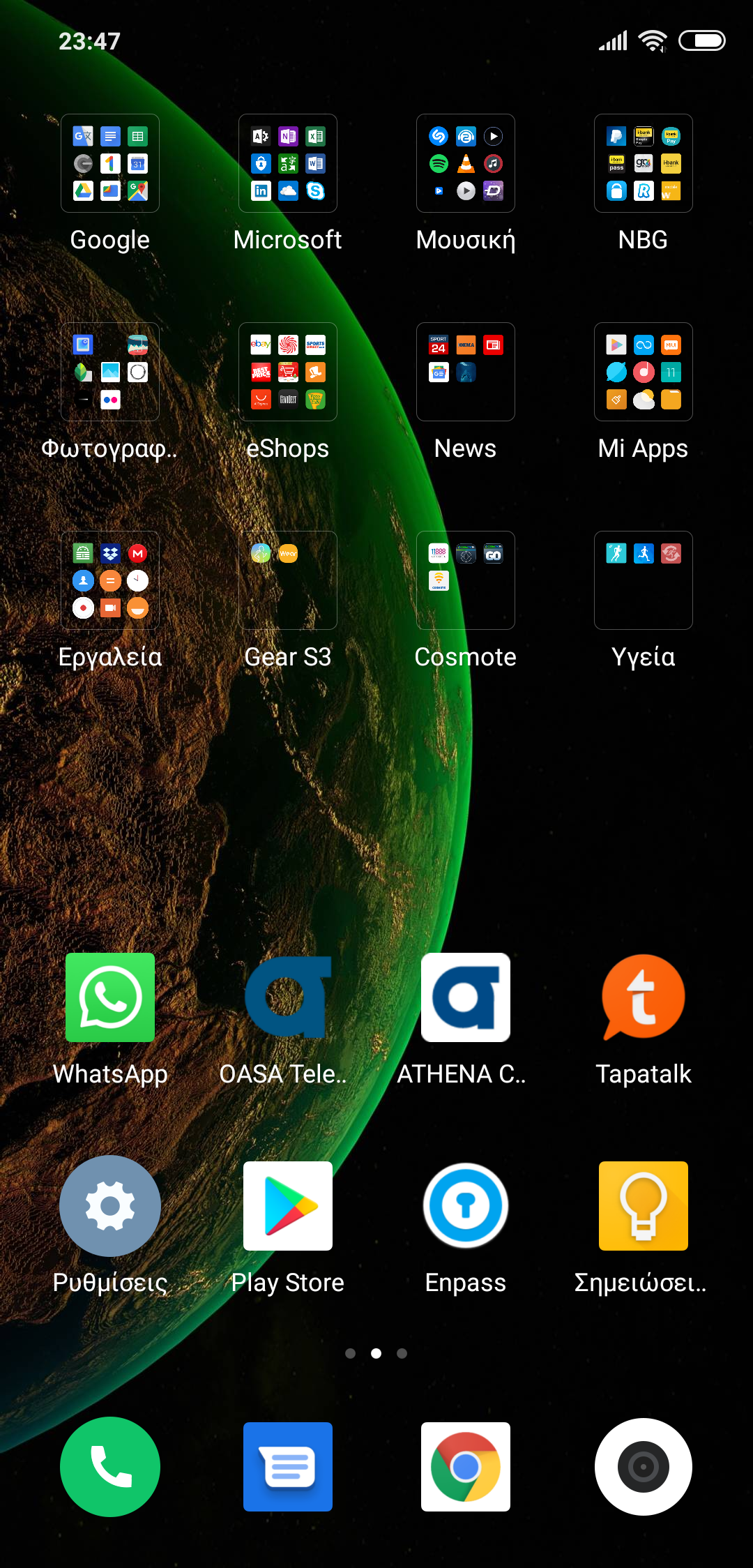
Task: Launch WhatsApp
Action: pos(110,997)
